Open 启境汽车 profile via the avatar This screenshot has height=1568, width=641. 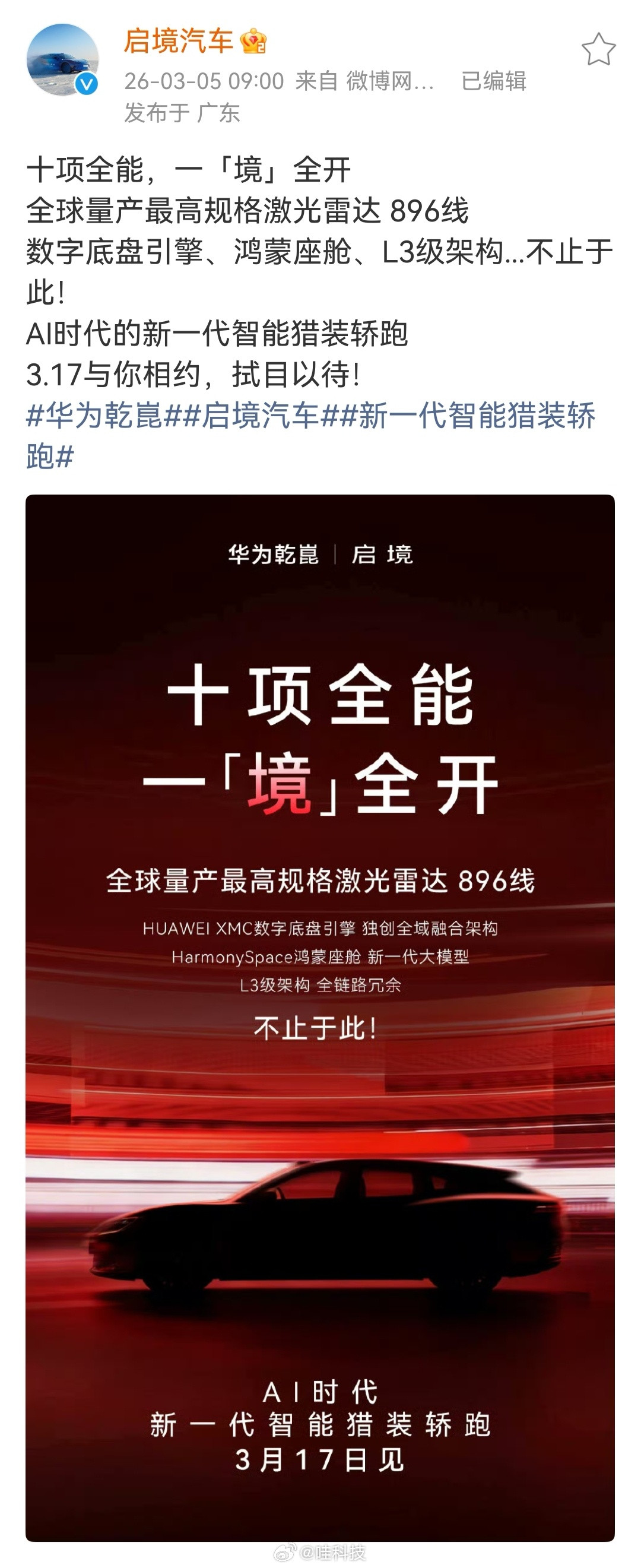tap(65, 58)
